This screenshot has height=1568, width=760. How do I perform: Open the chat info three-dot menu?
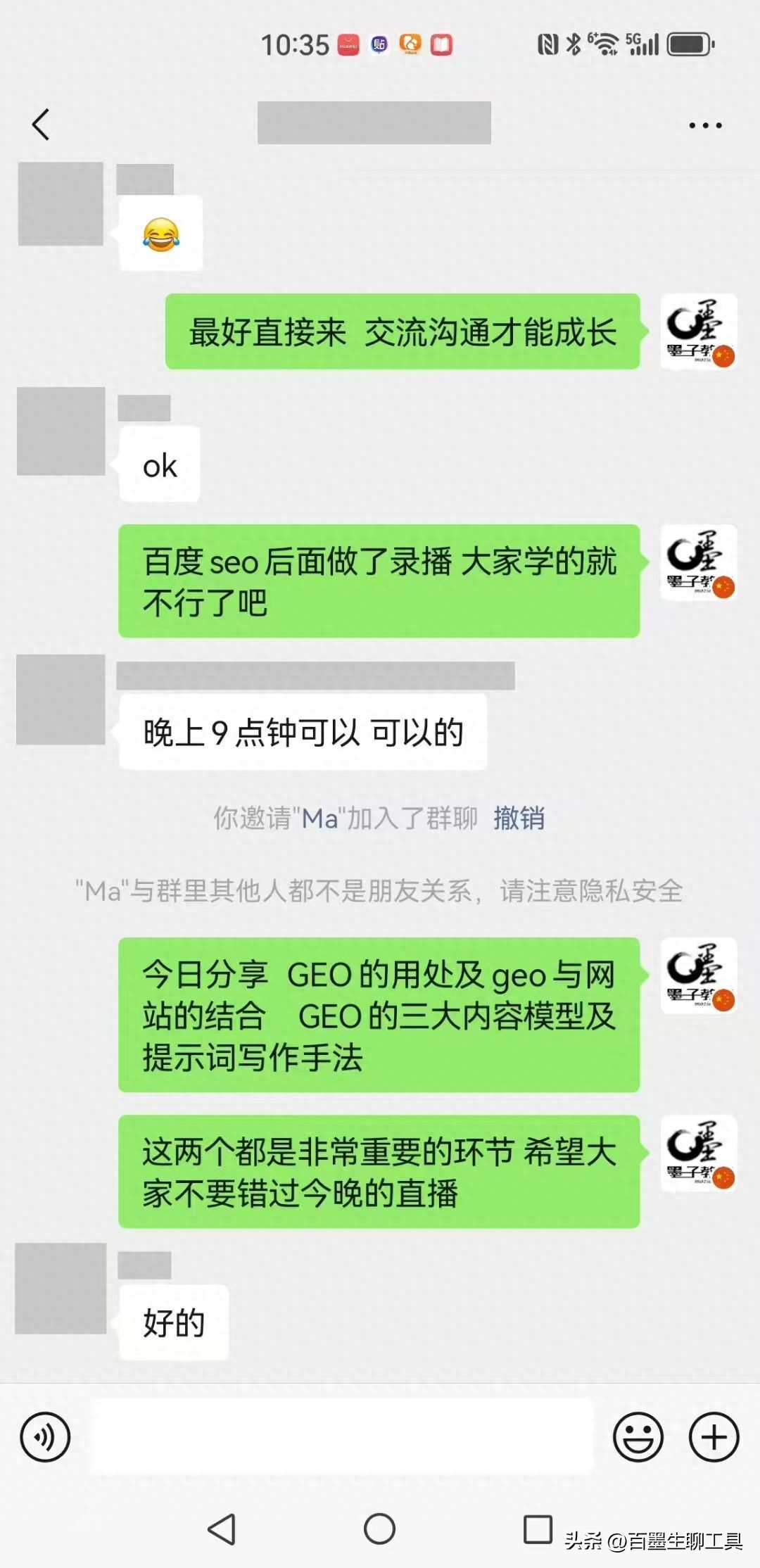[705, 125]
